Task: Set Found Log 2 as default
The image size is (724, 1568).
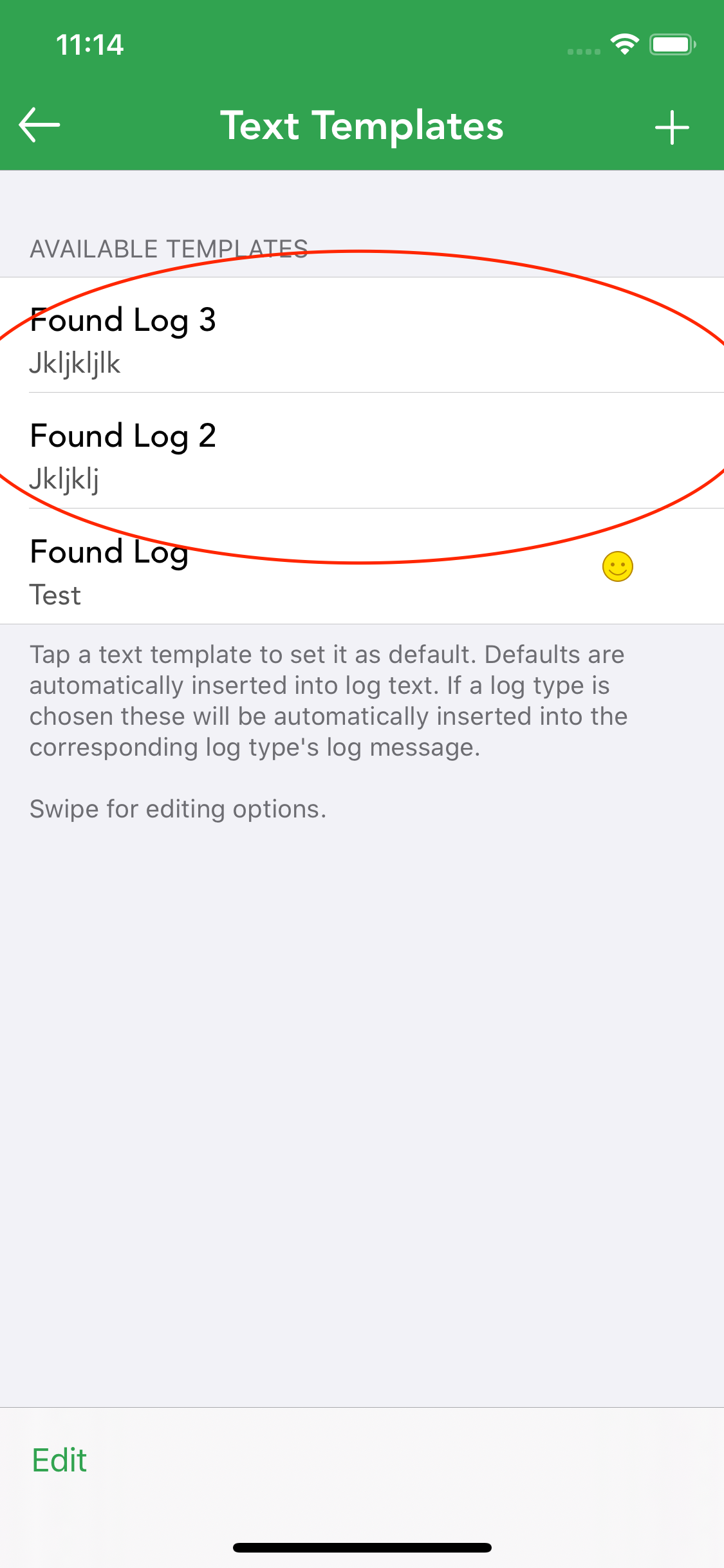Action: pyautogui.click(x=362, y=451)
